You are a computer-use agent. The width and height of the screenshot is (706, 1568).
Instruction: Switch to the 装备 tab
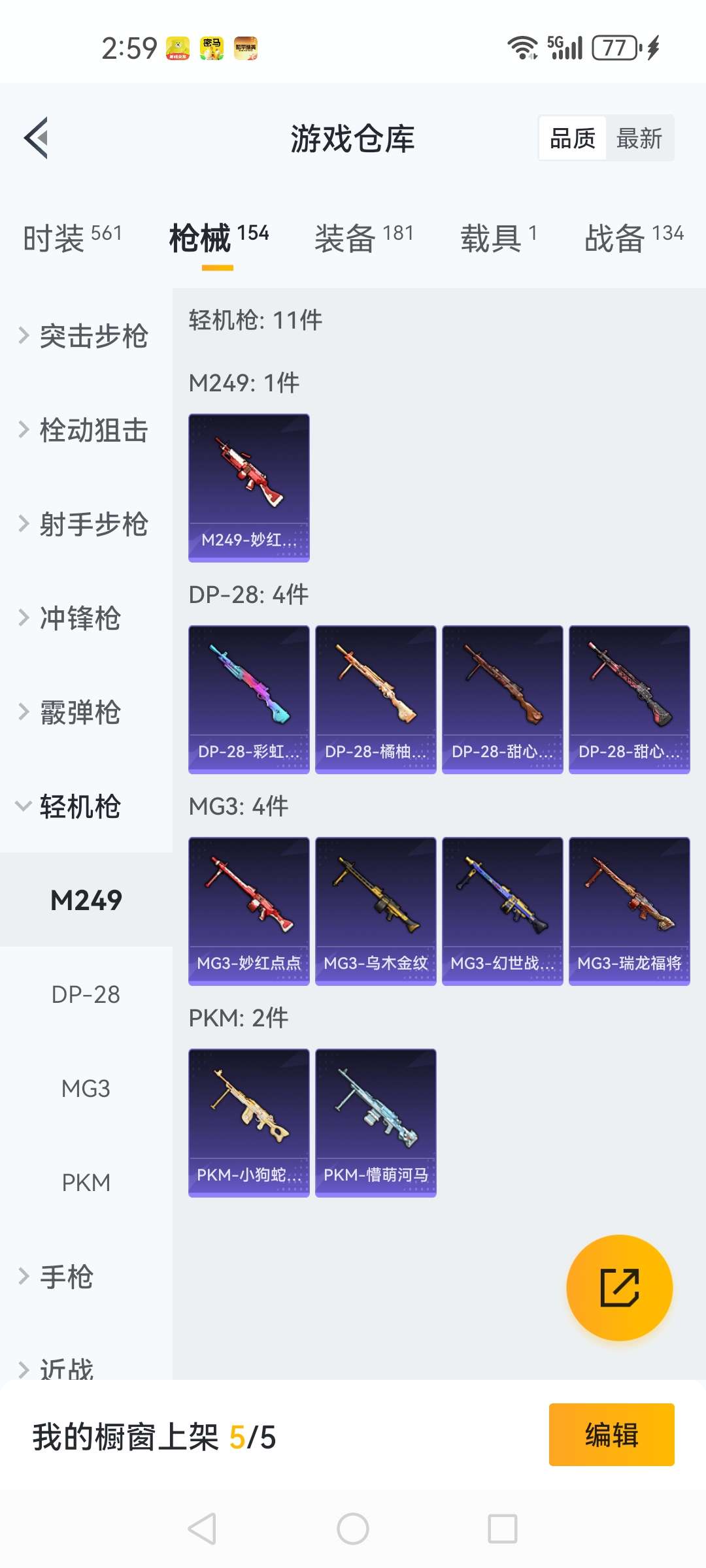tap(363, 237)
